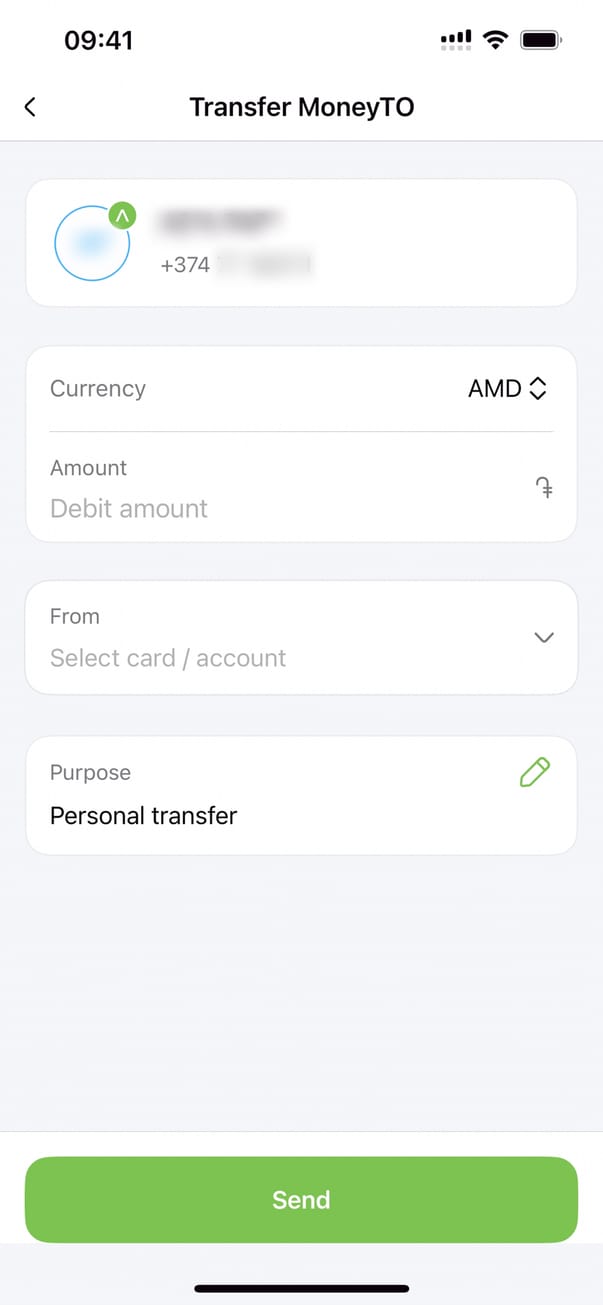Open the recipient contact card
603x1305 pixels.
tap(300, 243)
